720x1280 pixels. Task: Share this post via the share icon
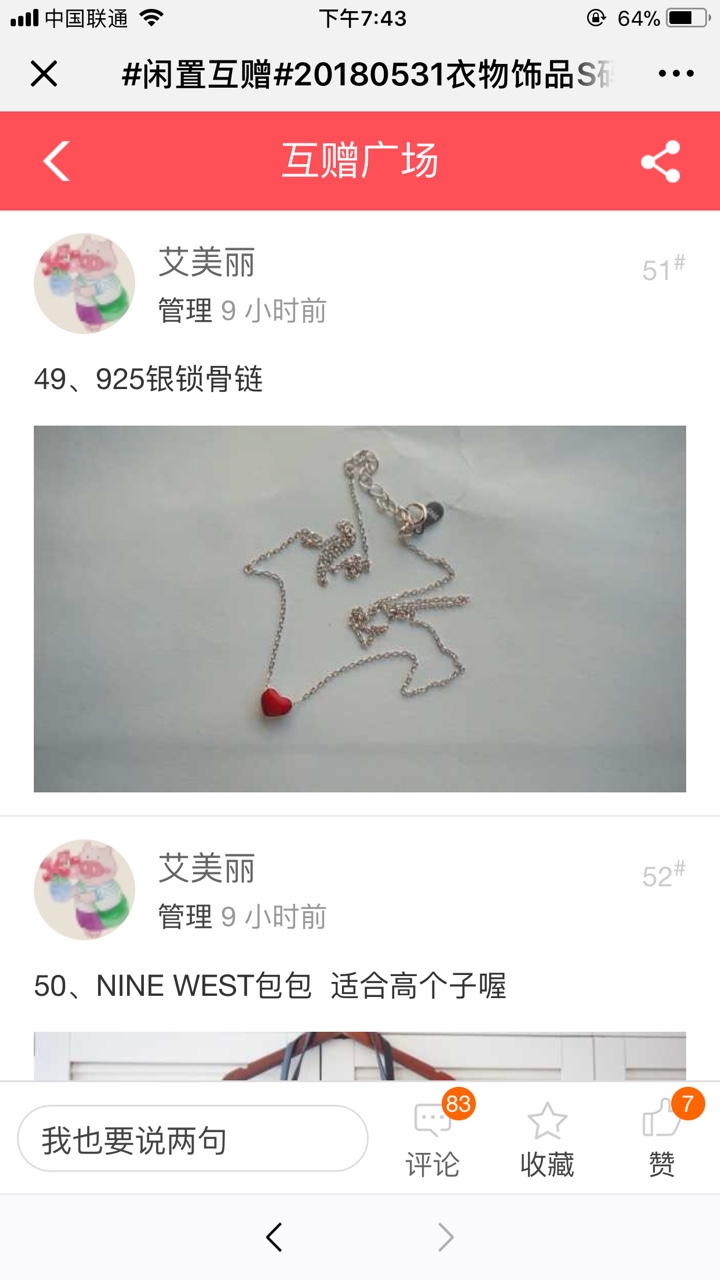pos(660,161)
